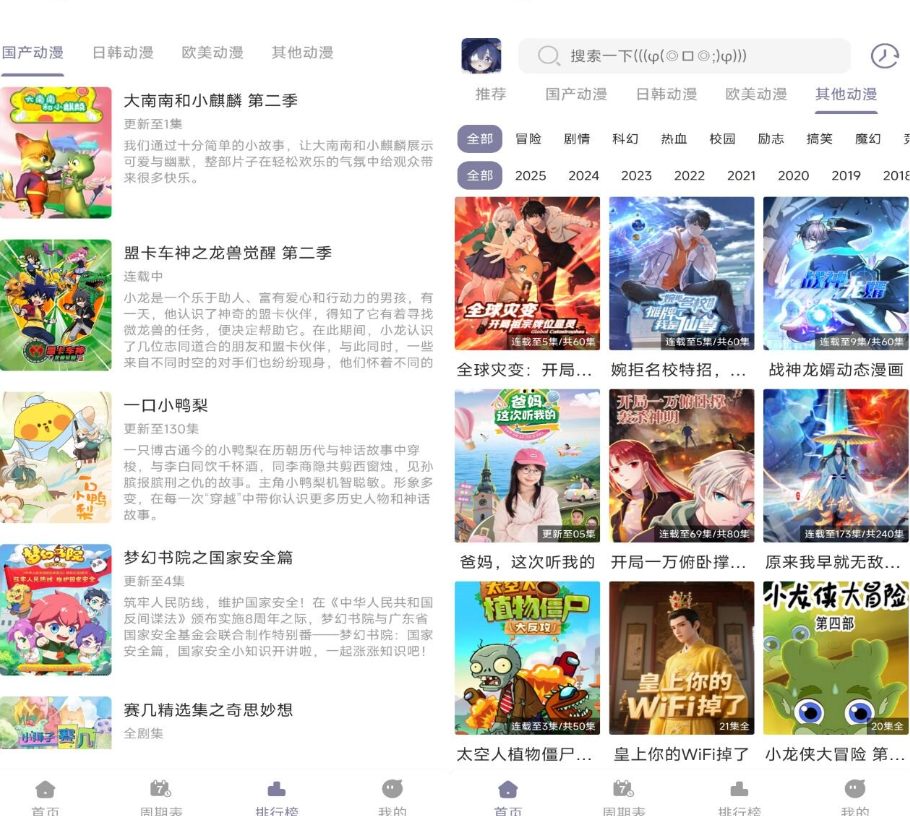The height and width of the screenshot is (816, 910).
Task: Filter by year 2021
Action: coord(741,175)
